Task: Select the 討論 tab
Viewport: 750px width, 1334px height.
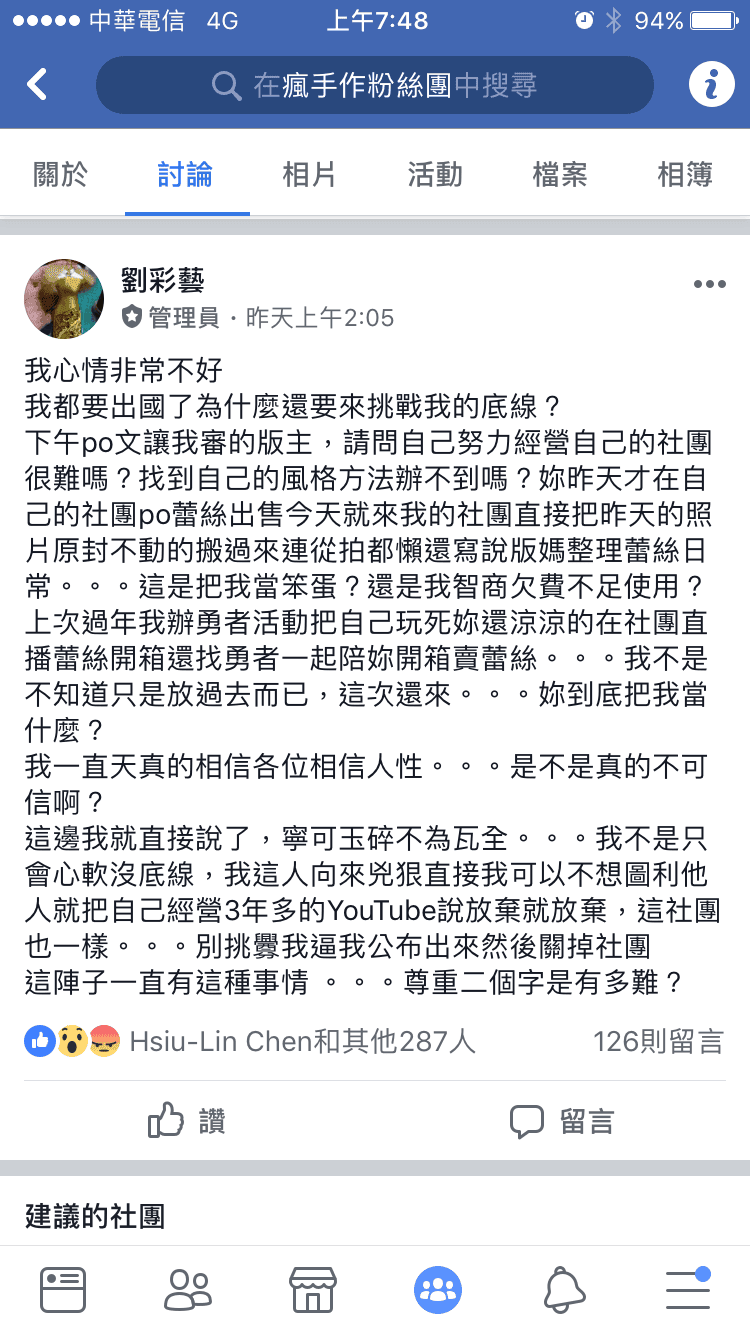Action: coord(186,175)
